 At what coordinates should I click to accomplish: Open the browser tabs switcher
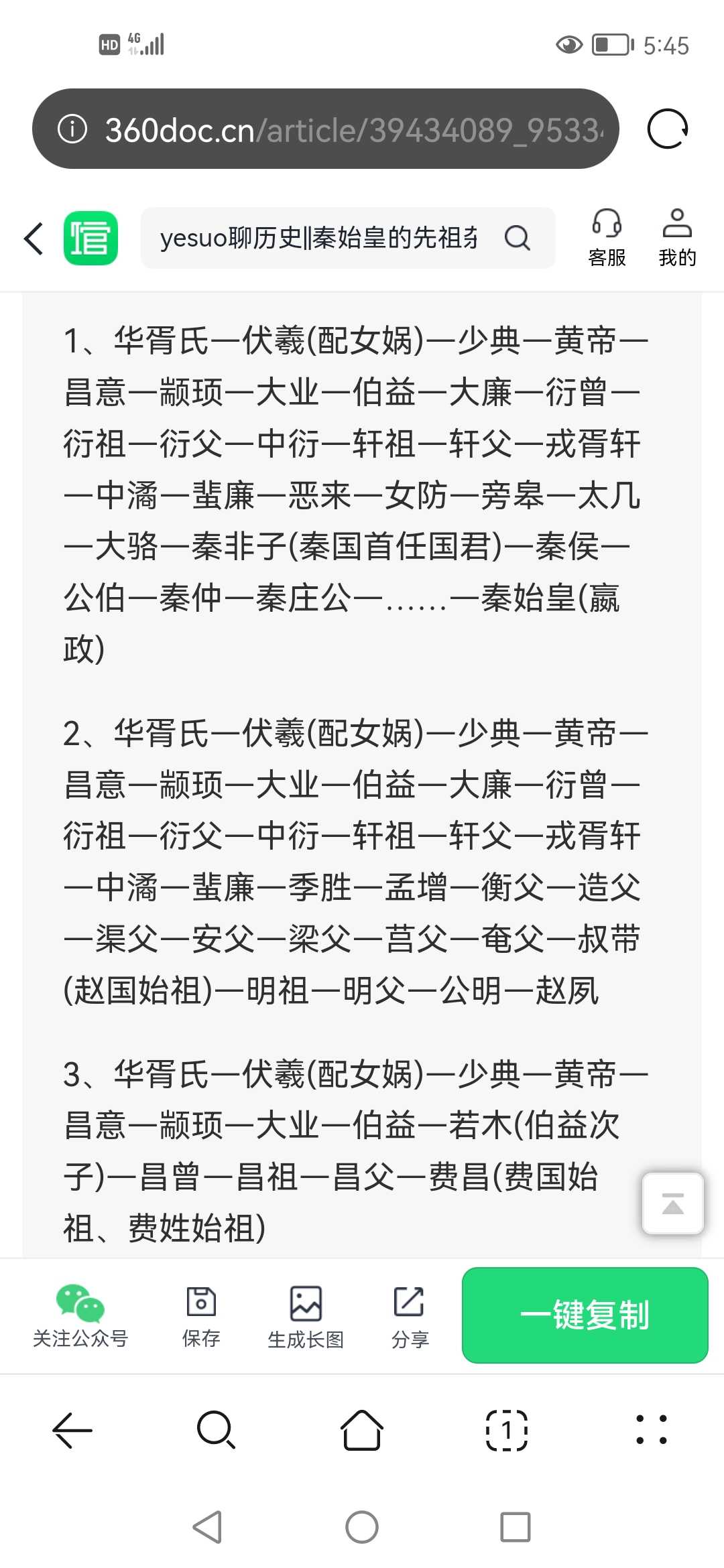point(507,1430)
